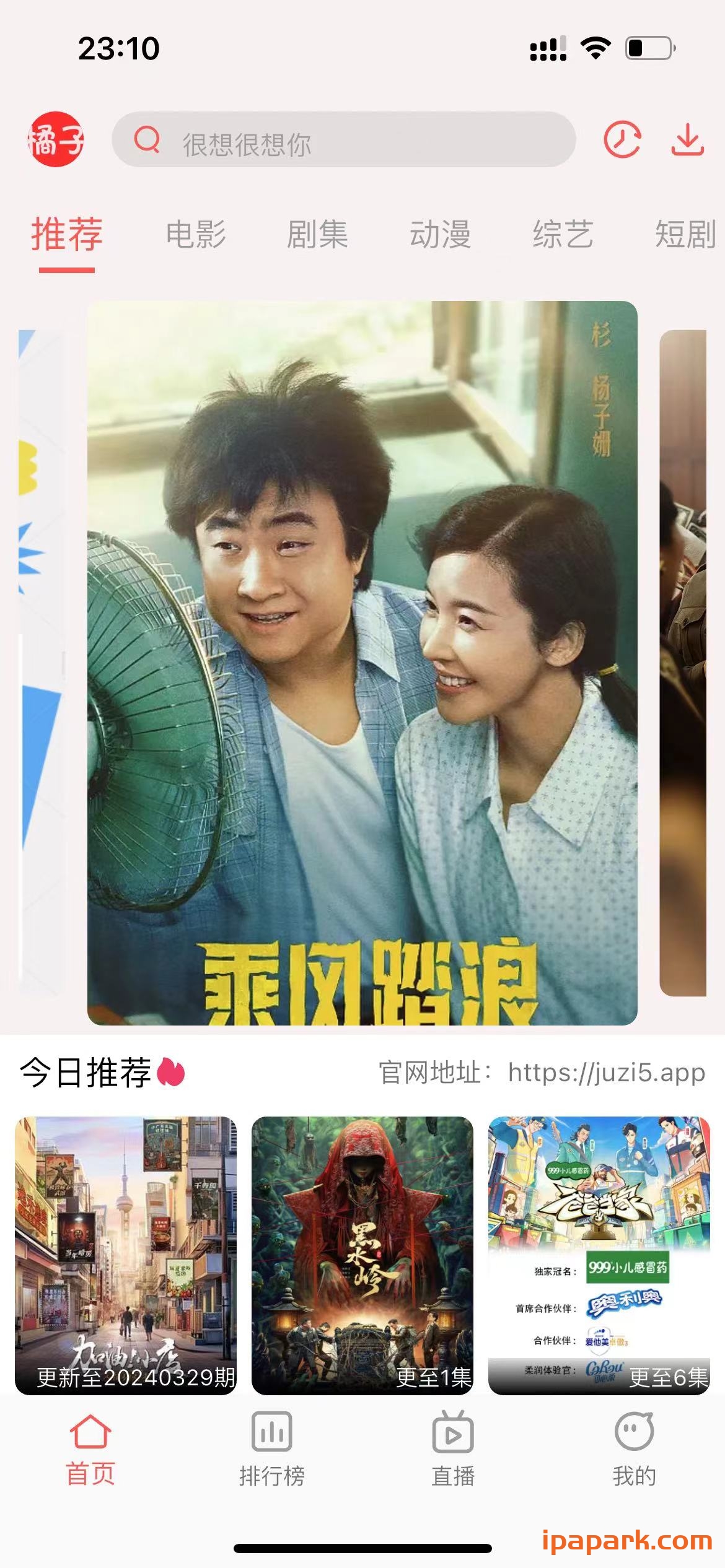Open the watch history clock icon
The width and height of the screenshot is (725, 1568).
(622, 140)
